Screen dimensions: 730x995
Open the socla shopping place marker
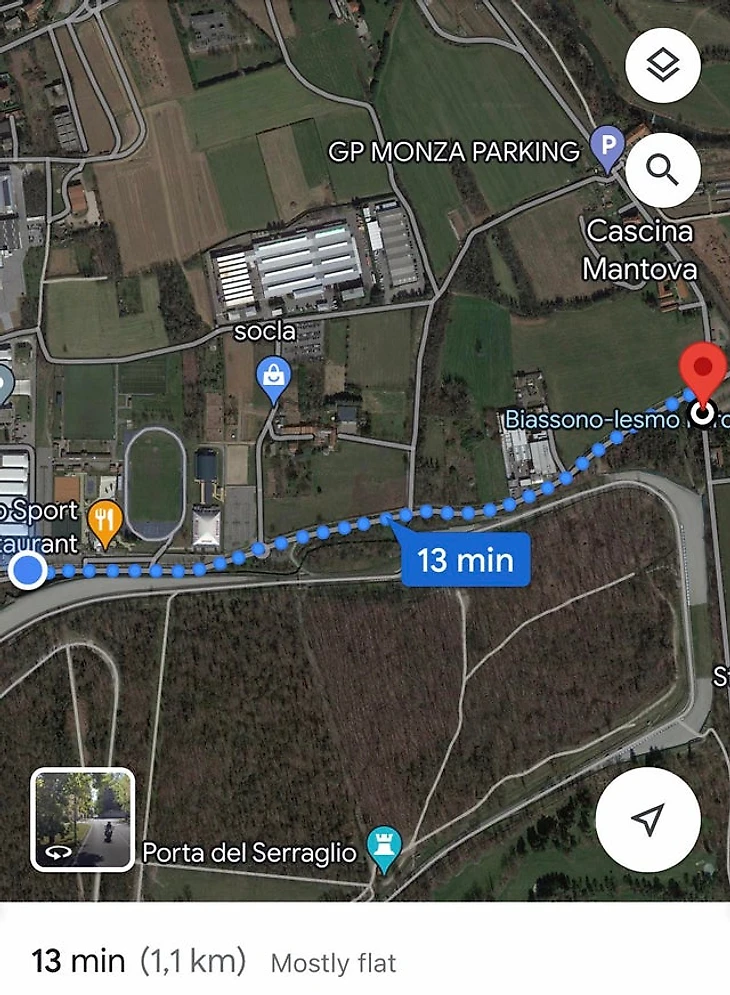point(273,379)
